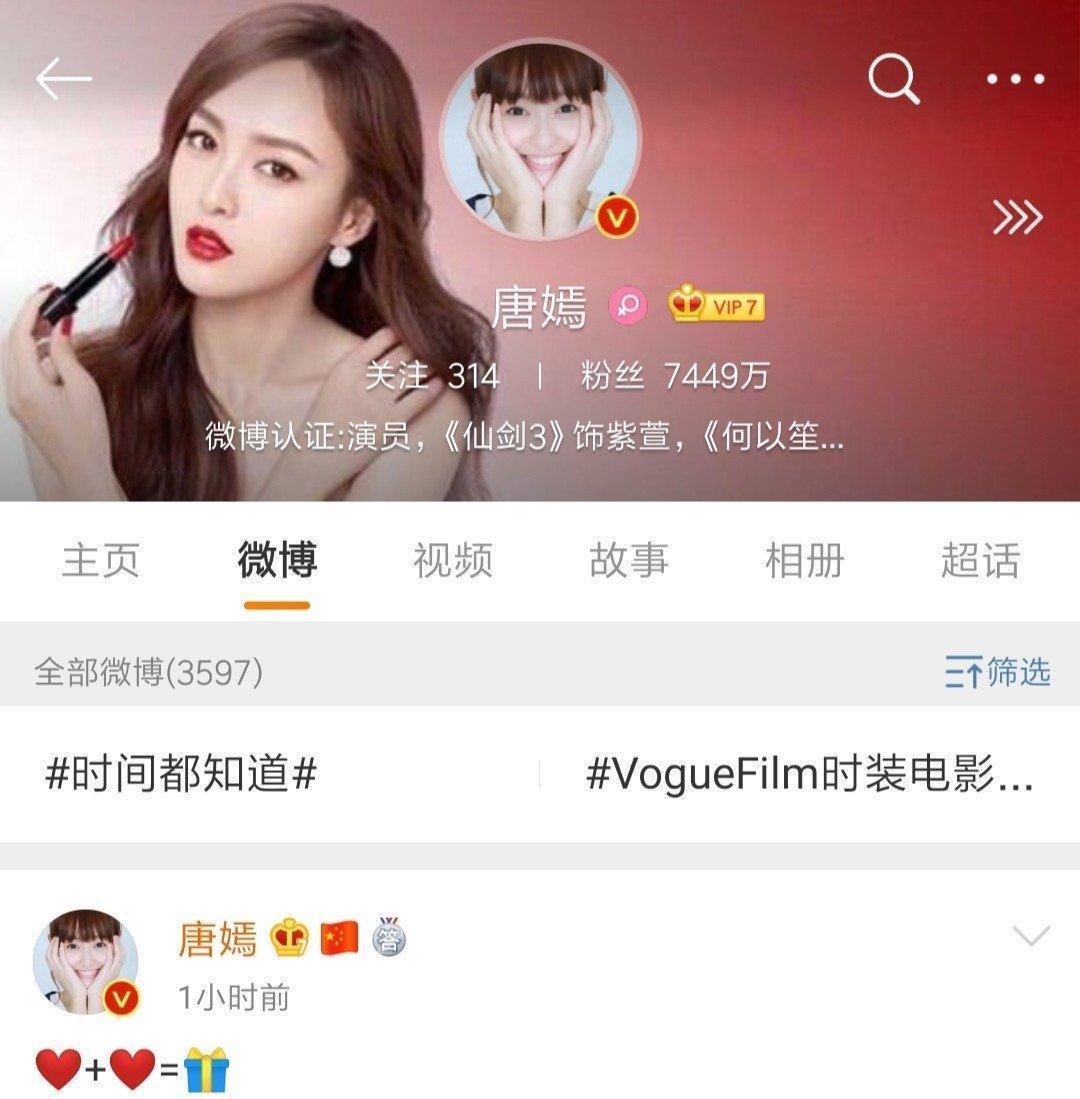Switch to the 主页 tab

coord(101,560)
